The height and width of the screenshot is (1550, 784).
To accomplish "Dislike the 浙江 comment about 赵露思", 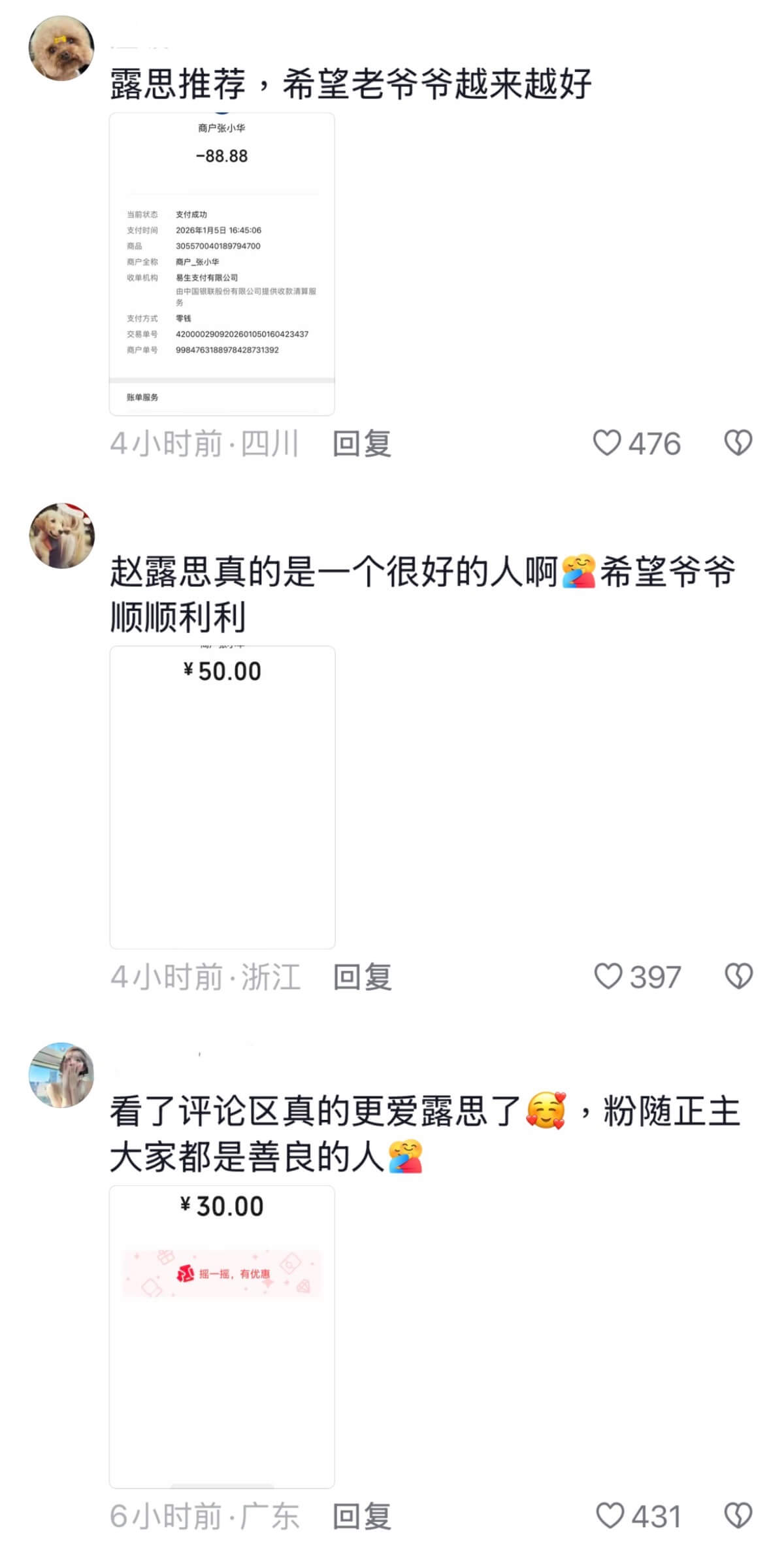I will [738, 977].
